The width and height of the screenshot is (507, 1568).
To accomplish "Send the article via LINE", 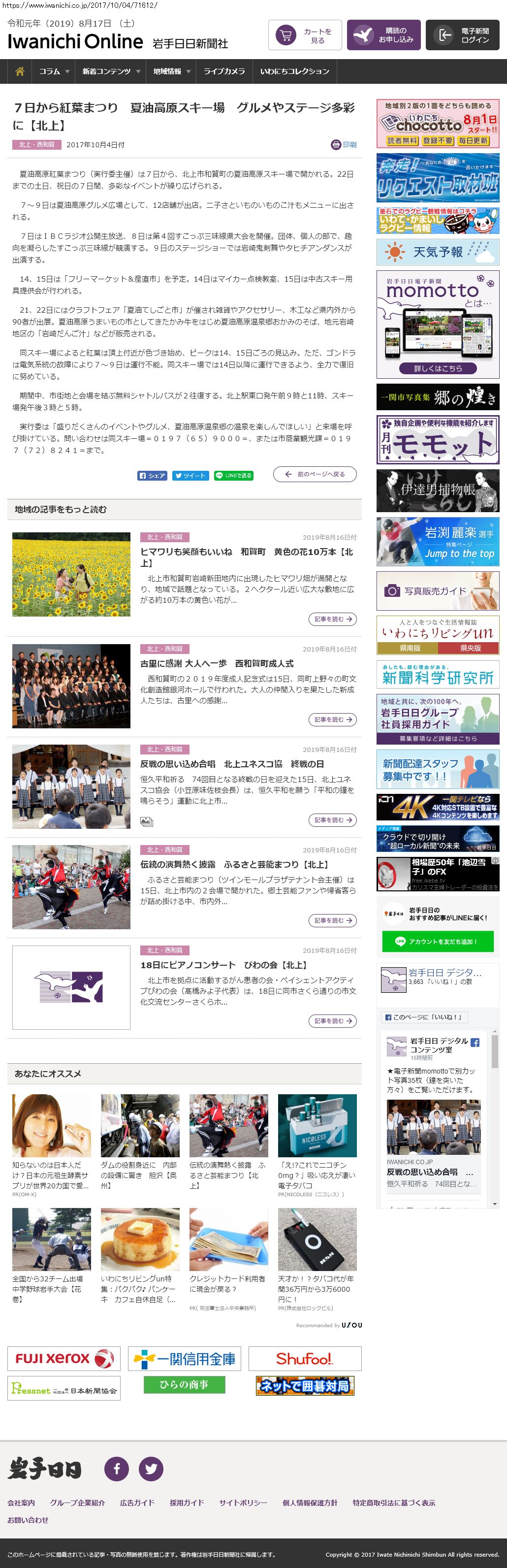I will click(233, 475).
